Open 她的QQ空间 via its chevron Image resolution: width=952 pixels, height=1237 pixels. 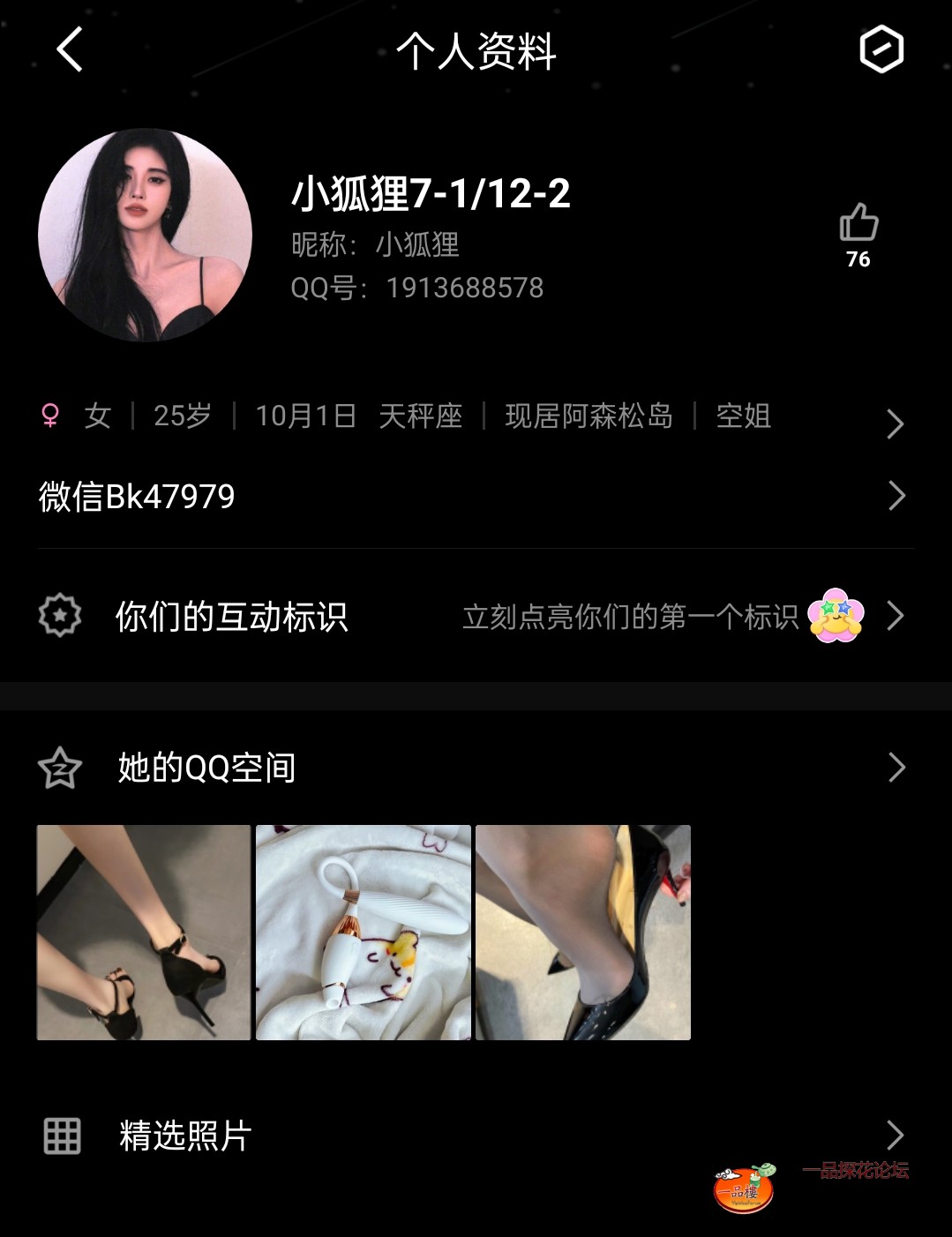(x=896, y=768)
